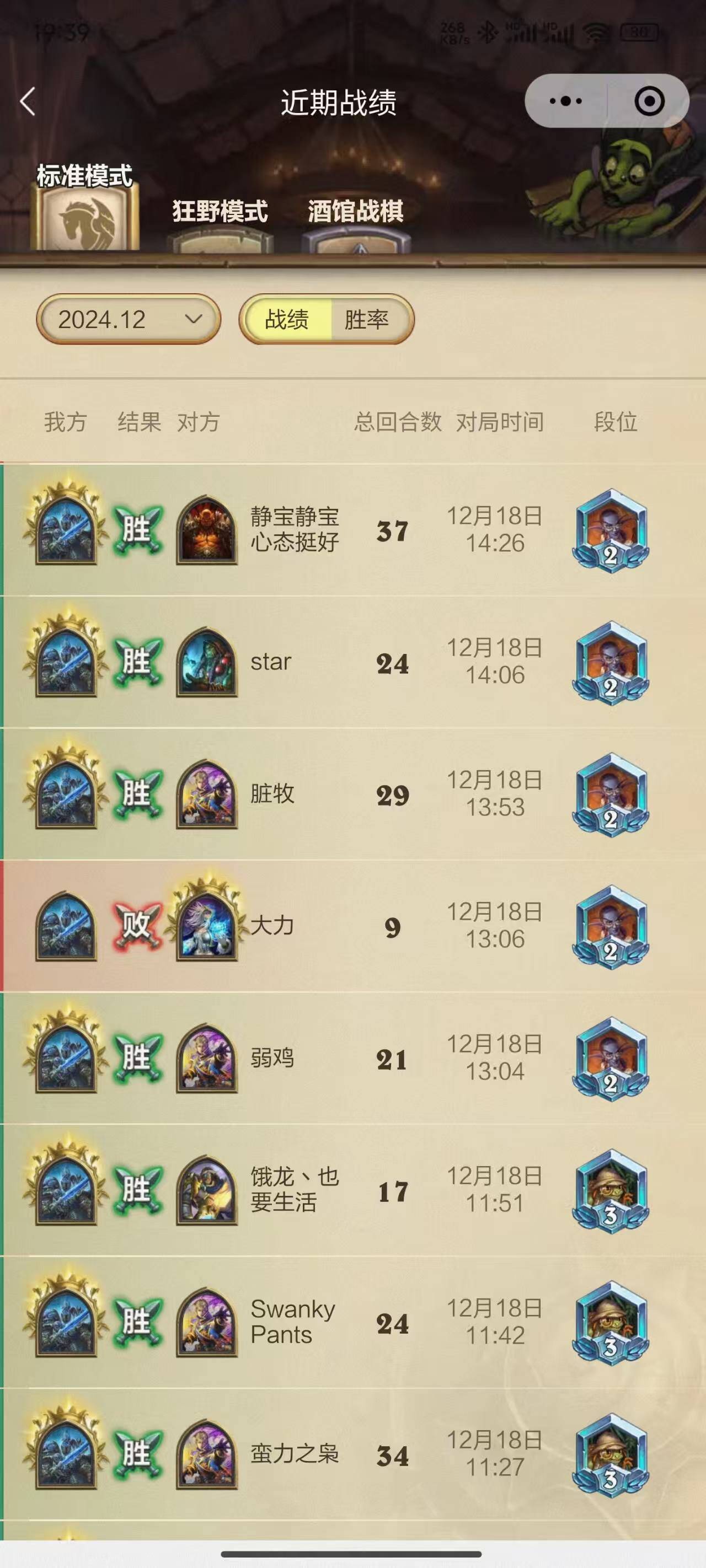Image resolution: width=706 pixels, height=1568 pixels.
Task: Open match against 静宝静宝心态挺好
Action: [x=354, y=530]
